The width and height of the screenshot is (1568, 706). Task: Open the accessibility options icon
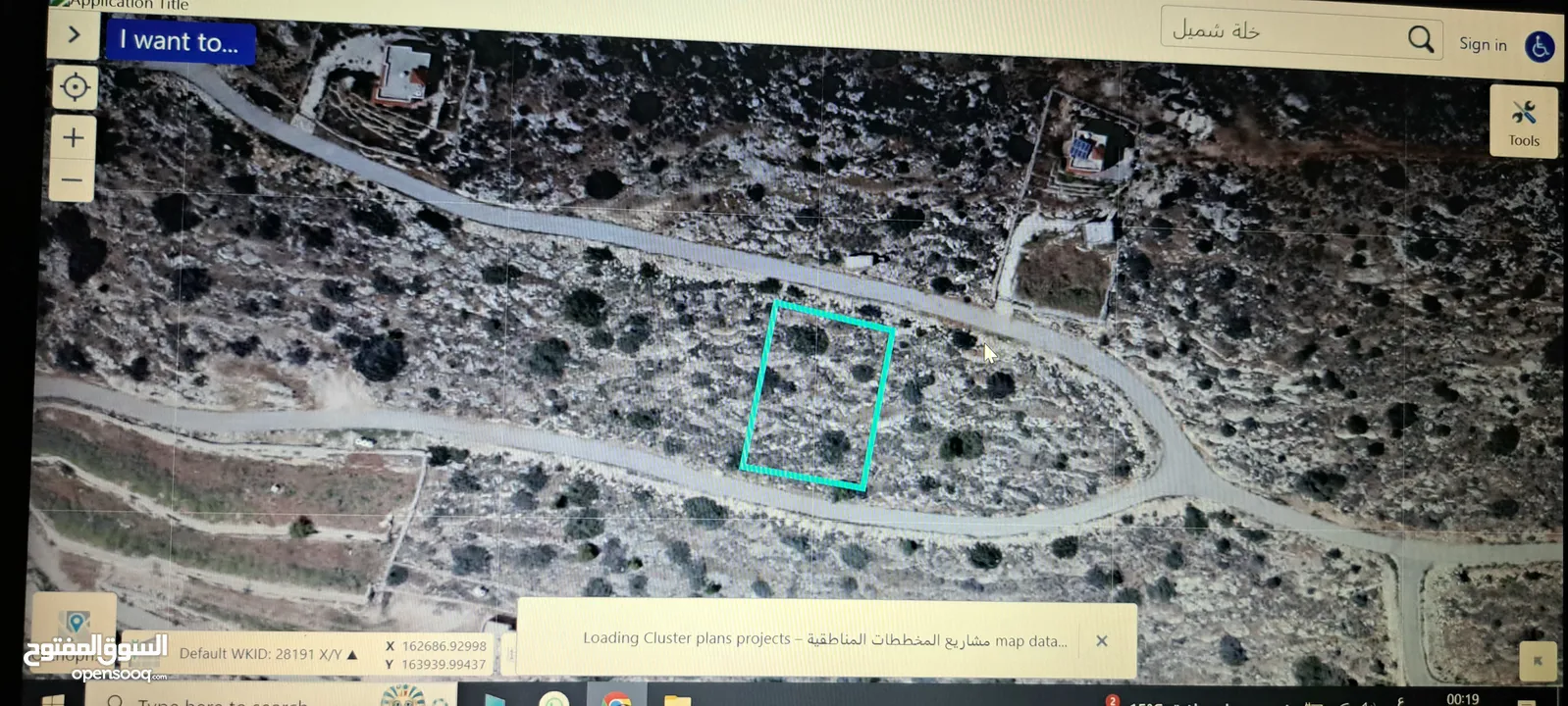point(1539,46)
